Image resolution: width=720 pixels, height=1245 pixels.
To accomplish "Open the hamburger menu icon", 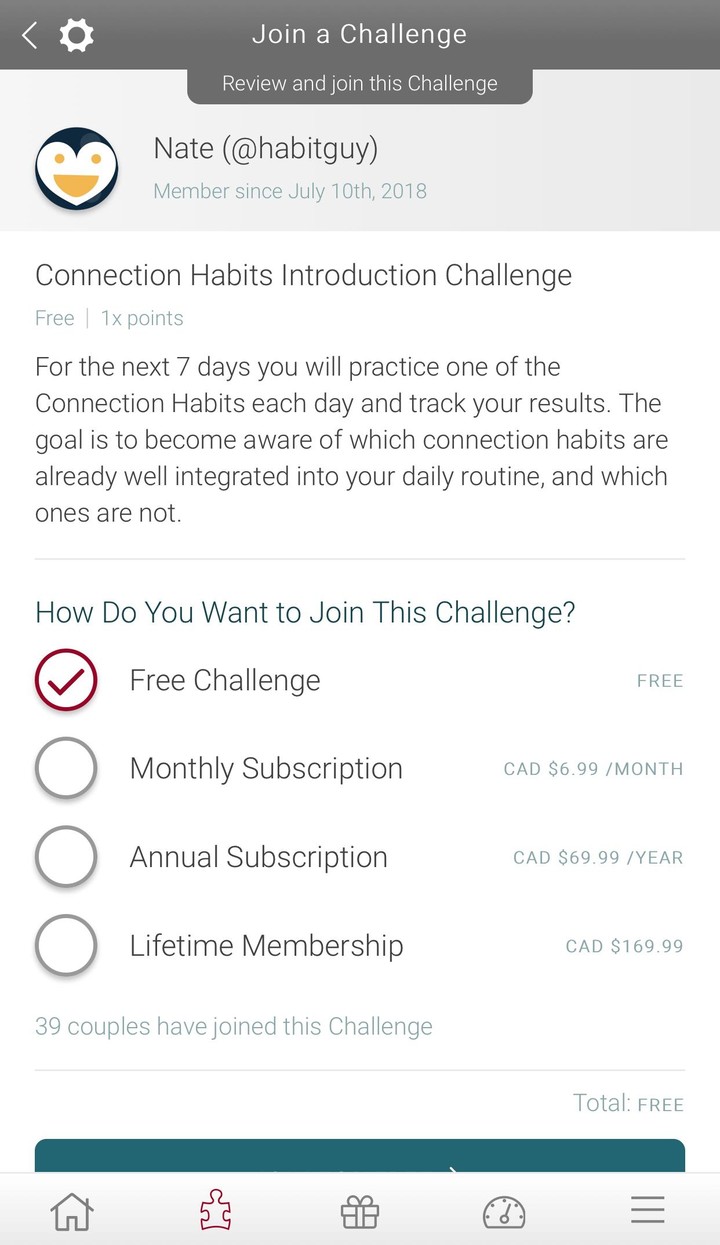I will point(647,1209).
